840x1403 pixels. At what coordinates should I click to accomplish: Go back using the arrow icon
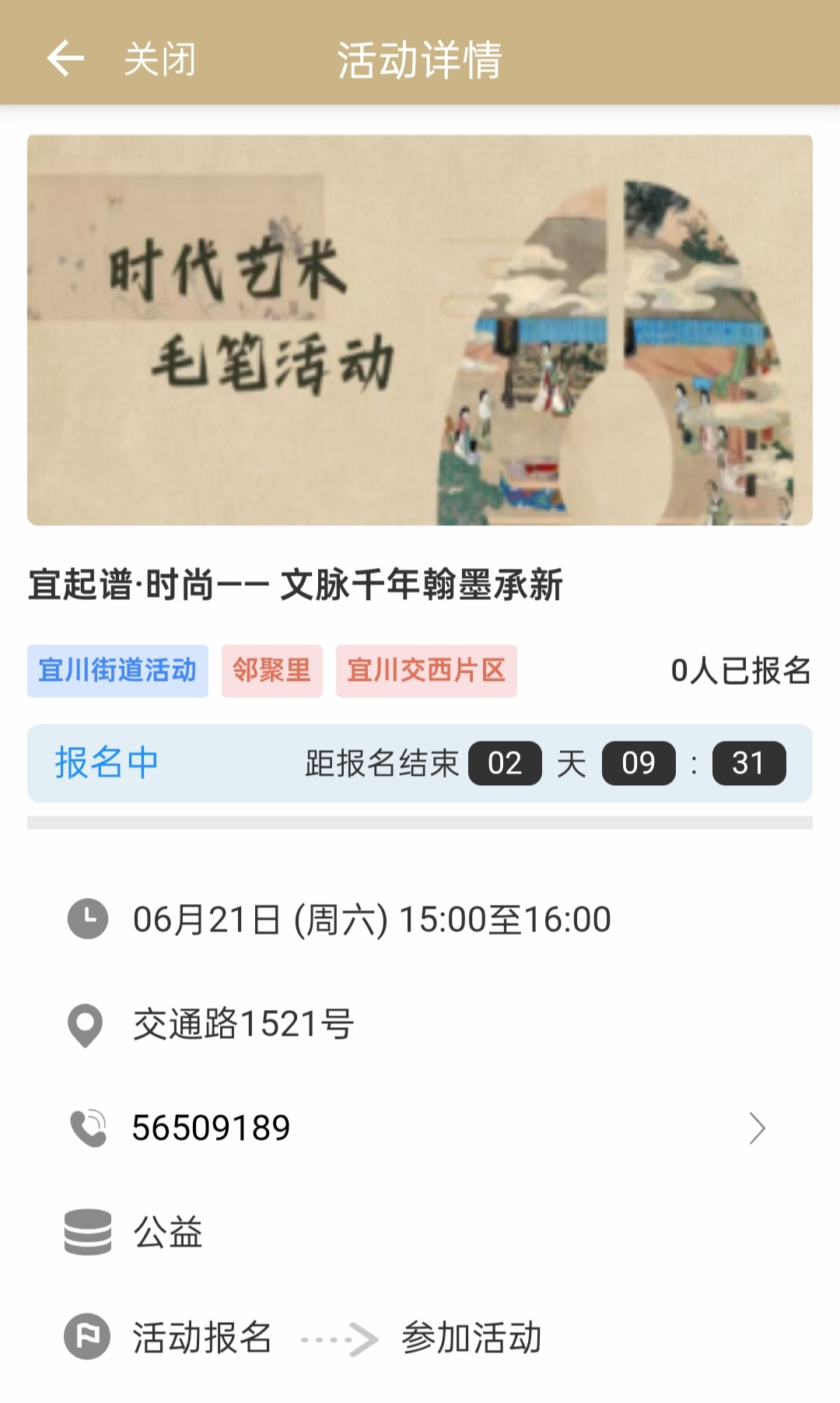(65, 58)
